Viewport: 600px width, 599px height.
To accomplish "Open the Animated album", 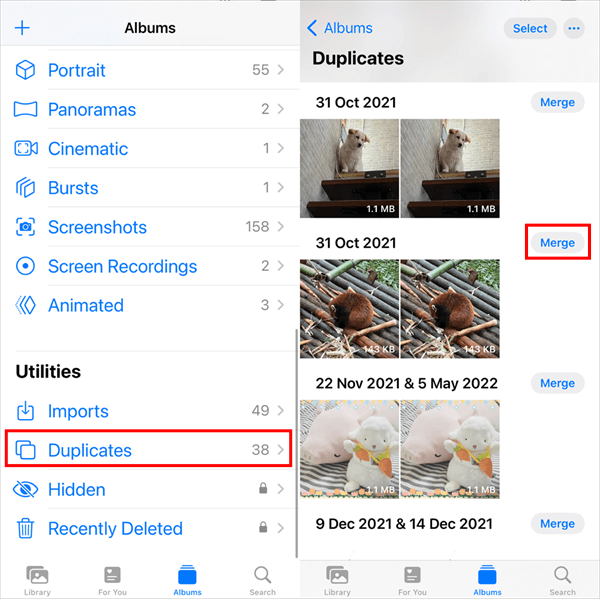I will tap(149, 305).
